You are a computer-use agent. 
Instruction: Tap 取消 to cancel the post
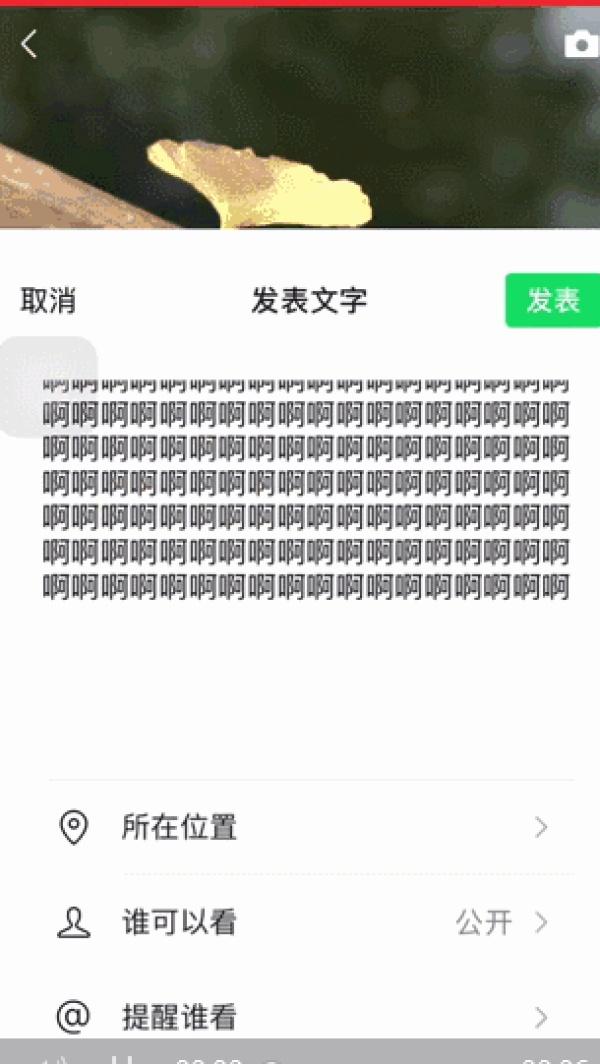[x=48, y=301]
